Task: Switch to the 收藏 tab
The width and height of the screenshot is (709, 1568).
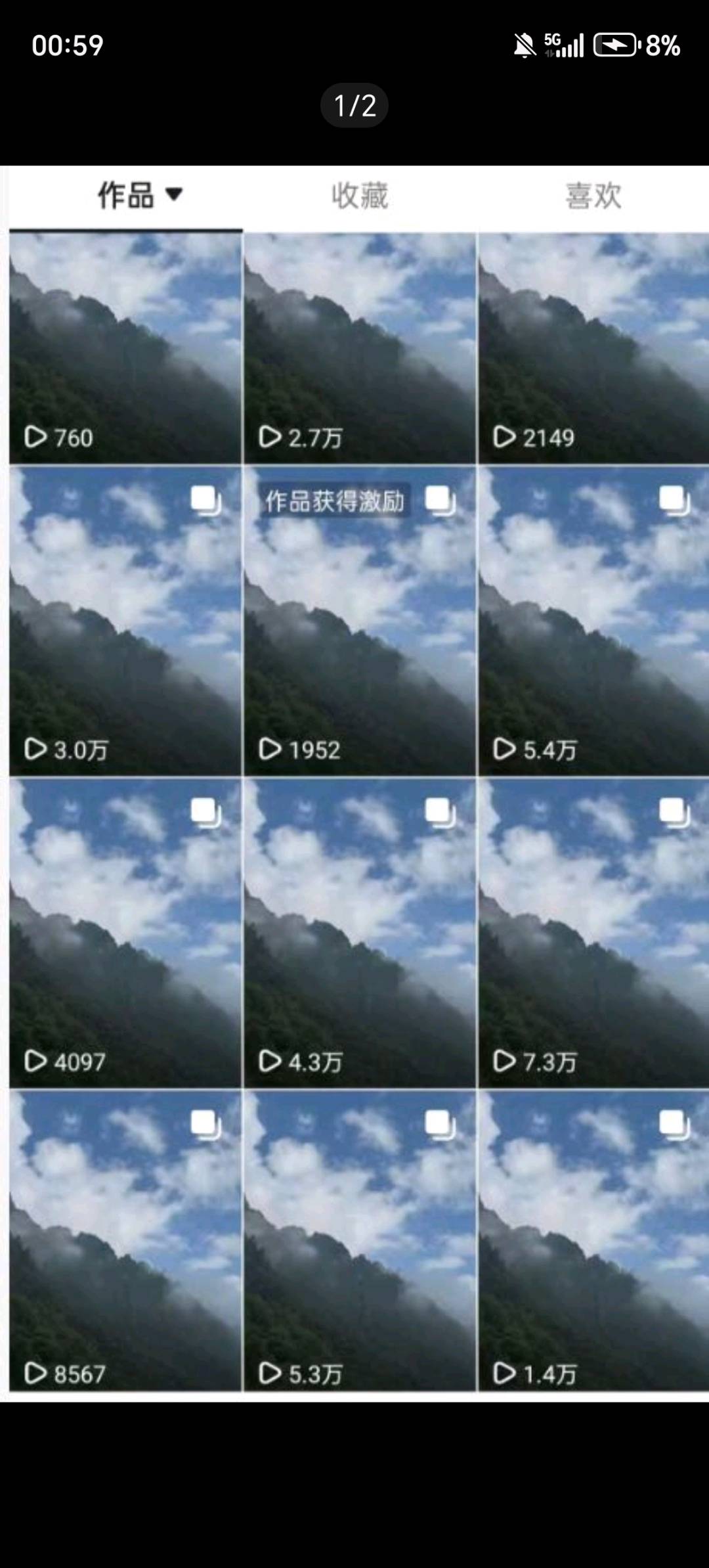Action: (359, 194)
